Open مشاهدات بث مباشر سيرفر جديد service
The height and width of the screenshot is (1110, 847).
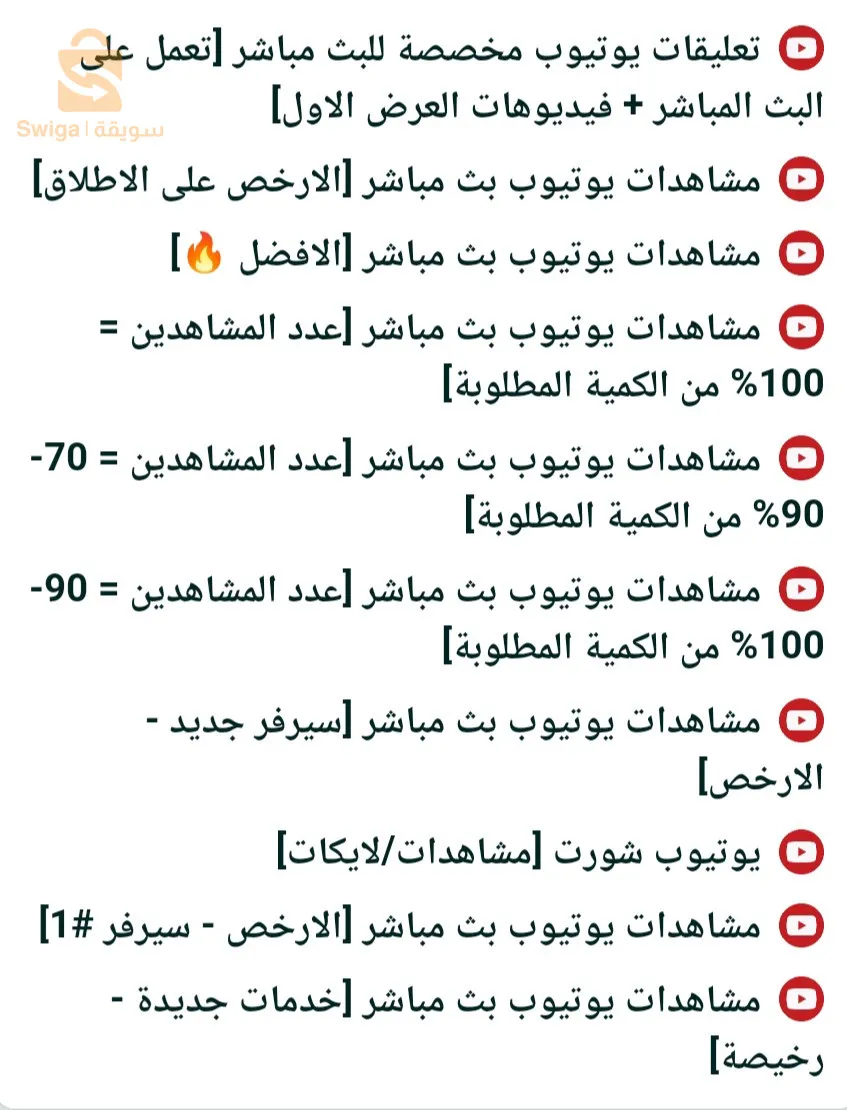pos(450,747)
